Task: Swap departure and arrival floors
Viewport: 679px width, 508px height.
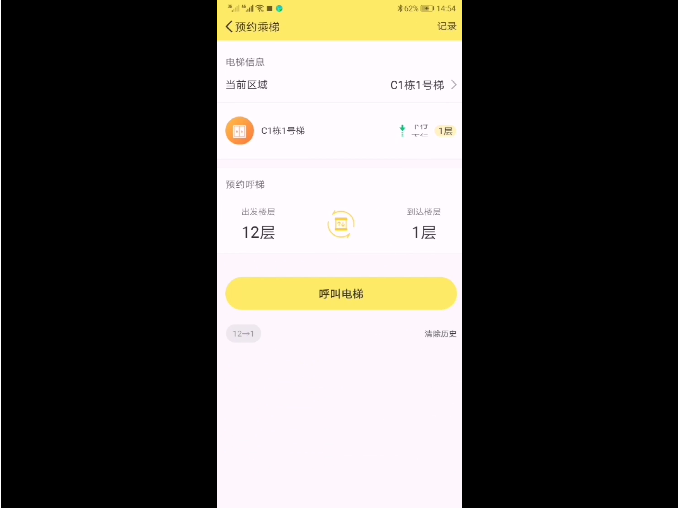Action: coord(340,225)
